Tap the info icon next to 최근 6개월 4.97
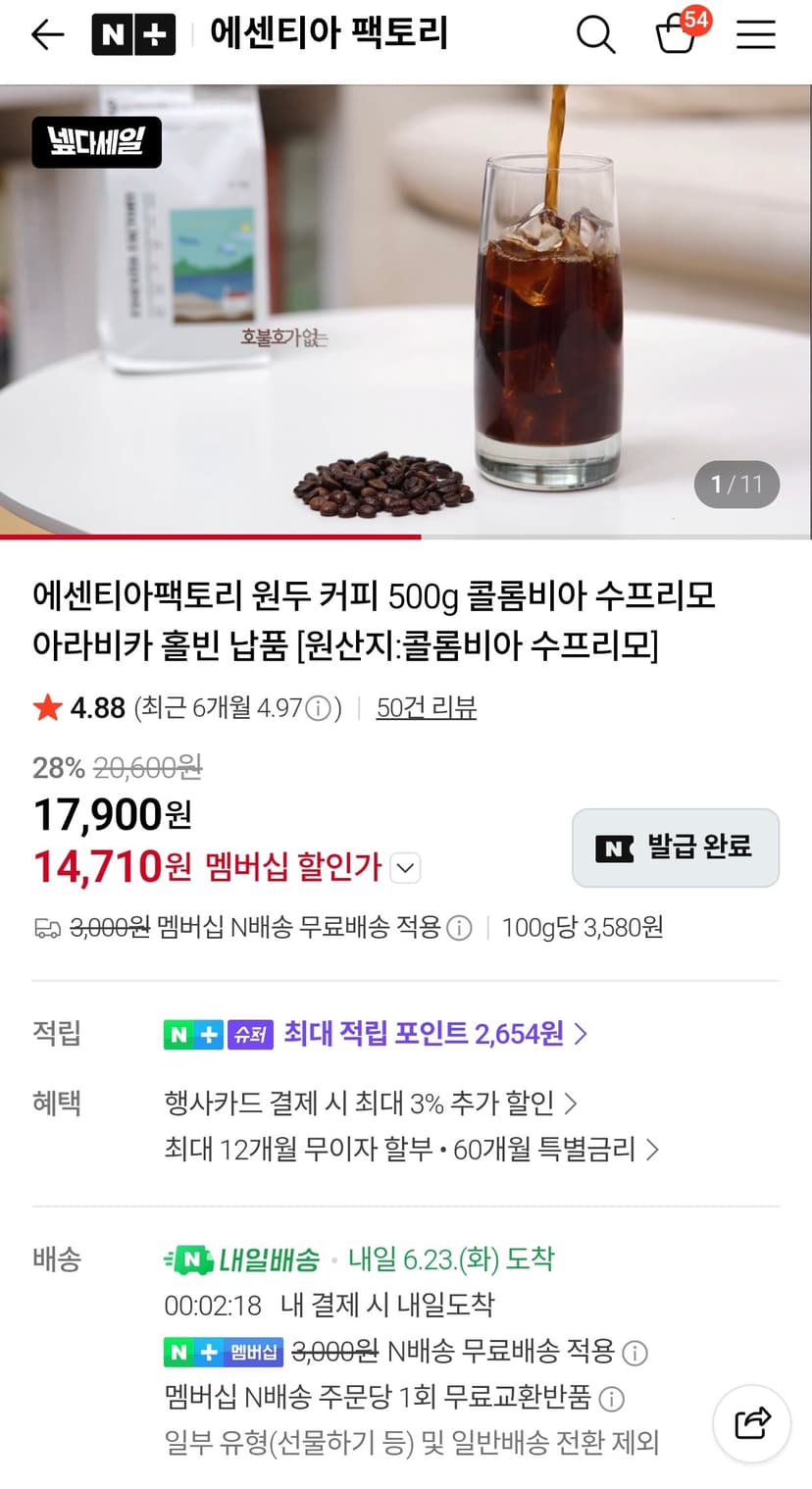Image resolution: width=812 pixels, height=1489 pixels. [x=318, y=708]
